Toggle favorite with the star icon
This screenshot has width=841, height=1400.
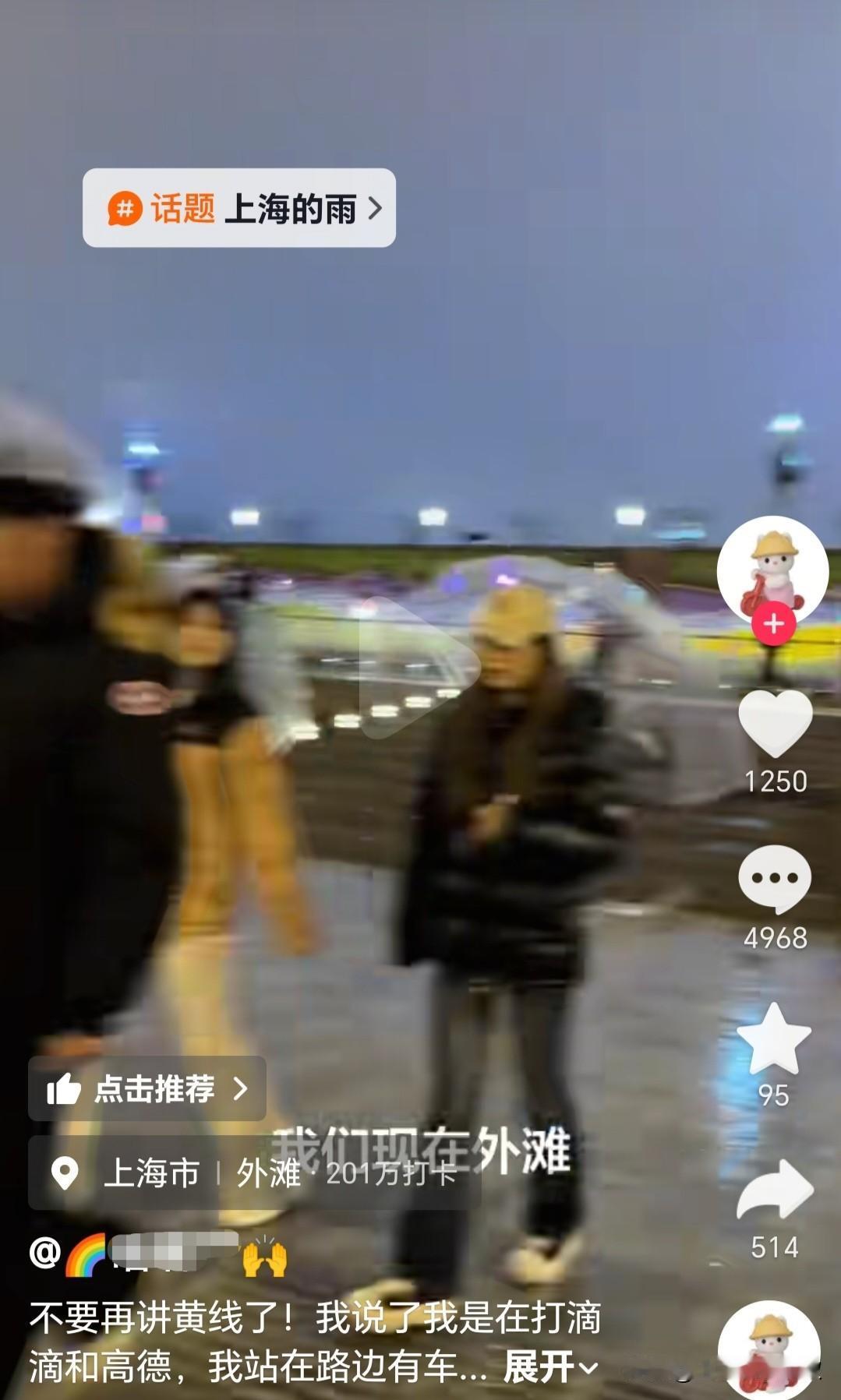click(773, 1036)
